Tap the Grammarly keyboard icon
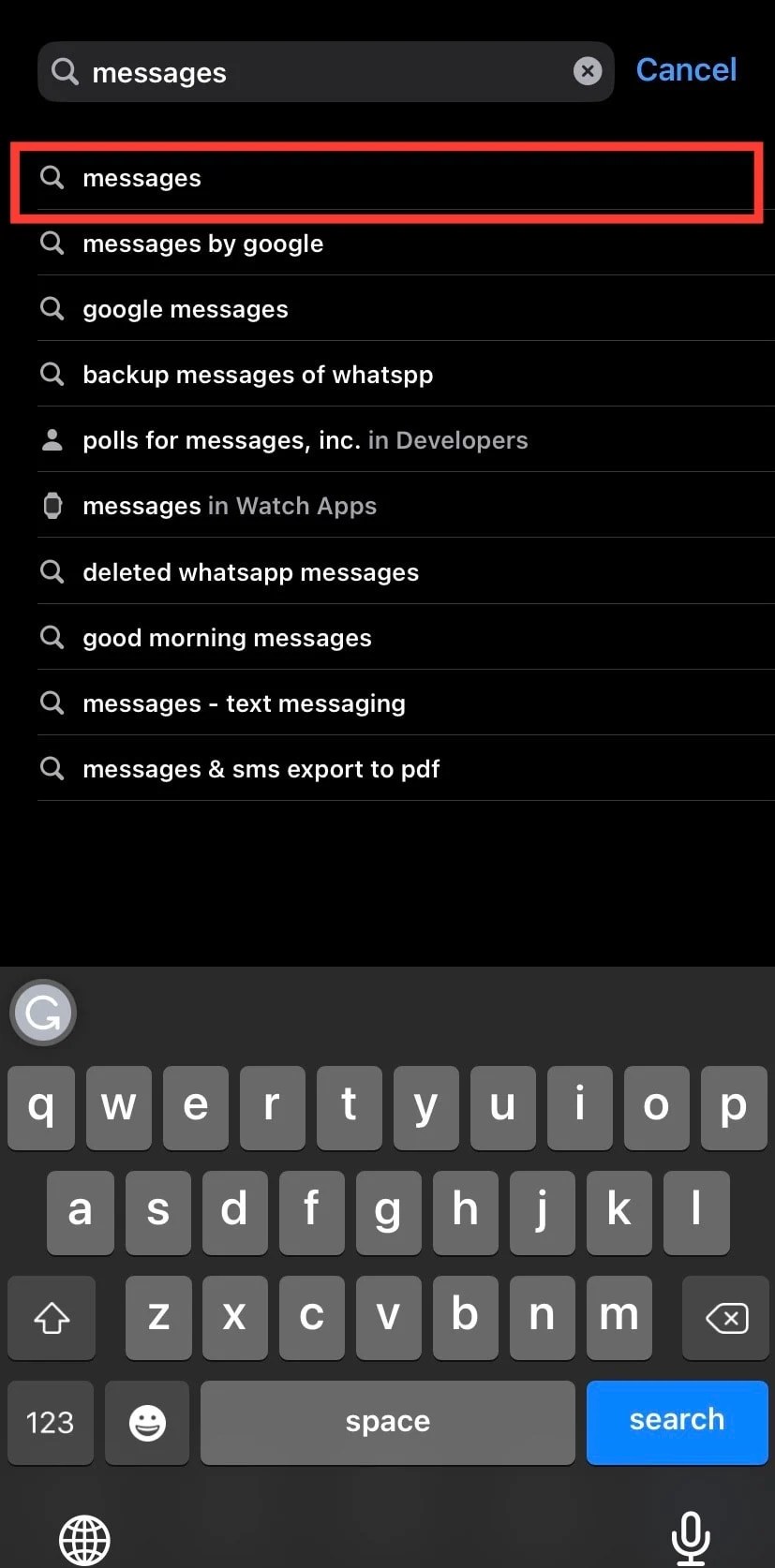This screenshot has width=775, height=1568. (42, 1012)
